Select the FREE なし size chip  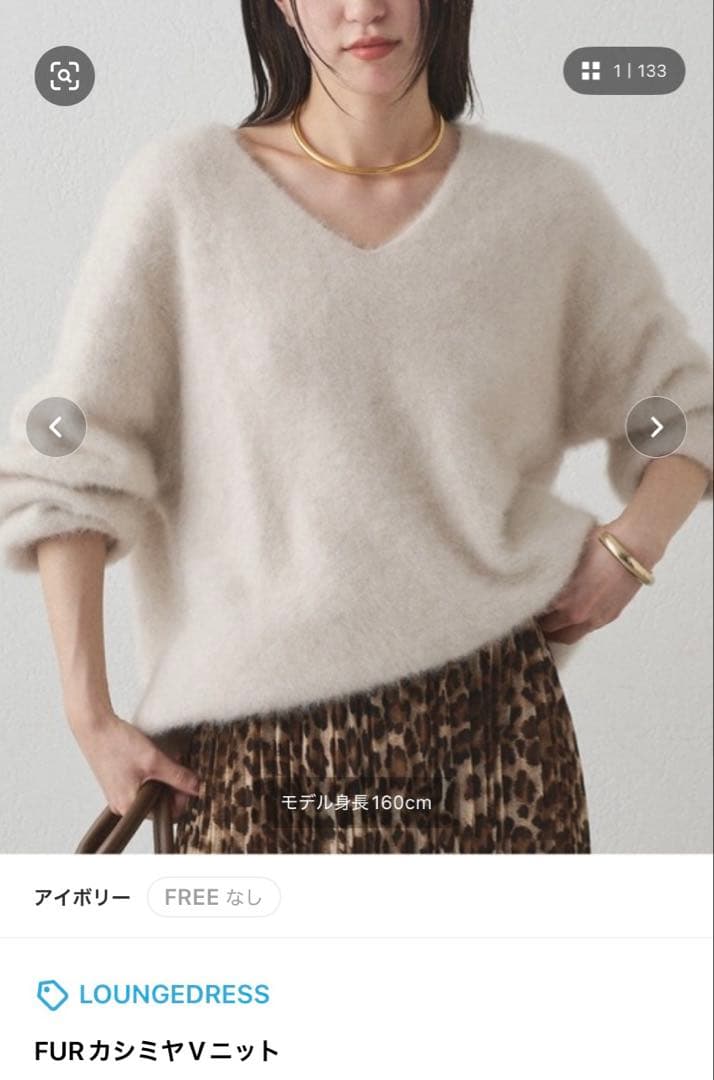point(213,897)
